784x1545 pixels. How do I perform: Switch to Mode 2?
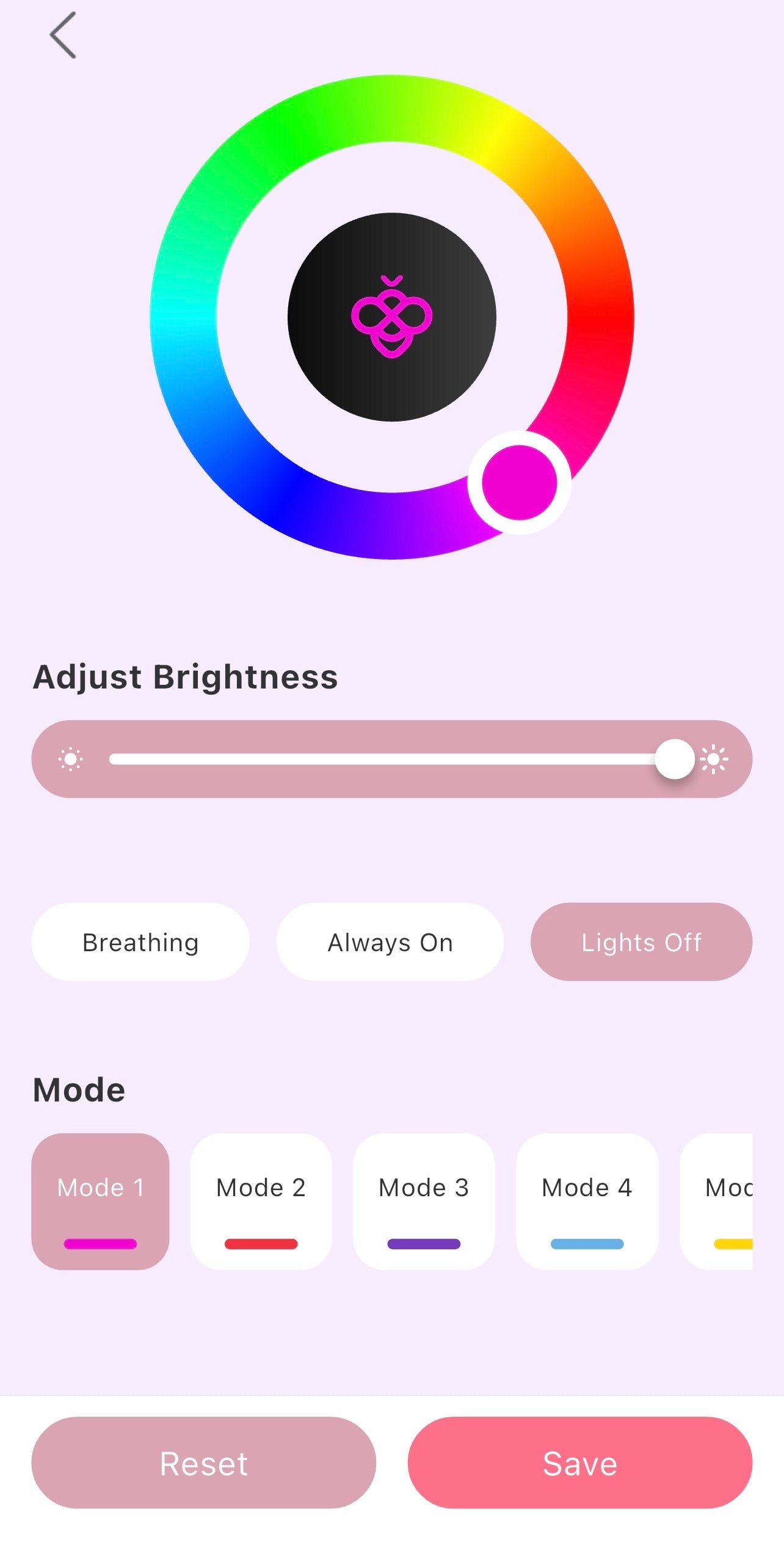click(261, 1201)
